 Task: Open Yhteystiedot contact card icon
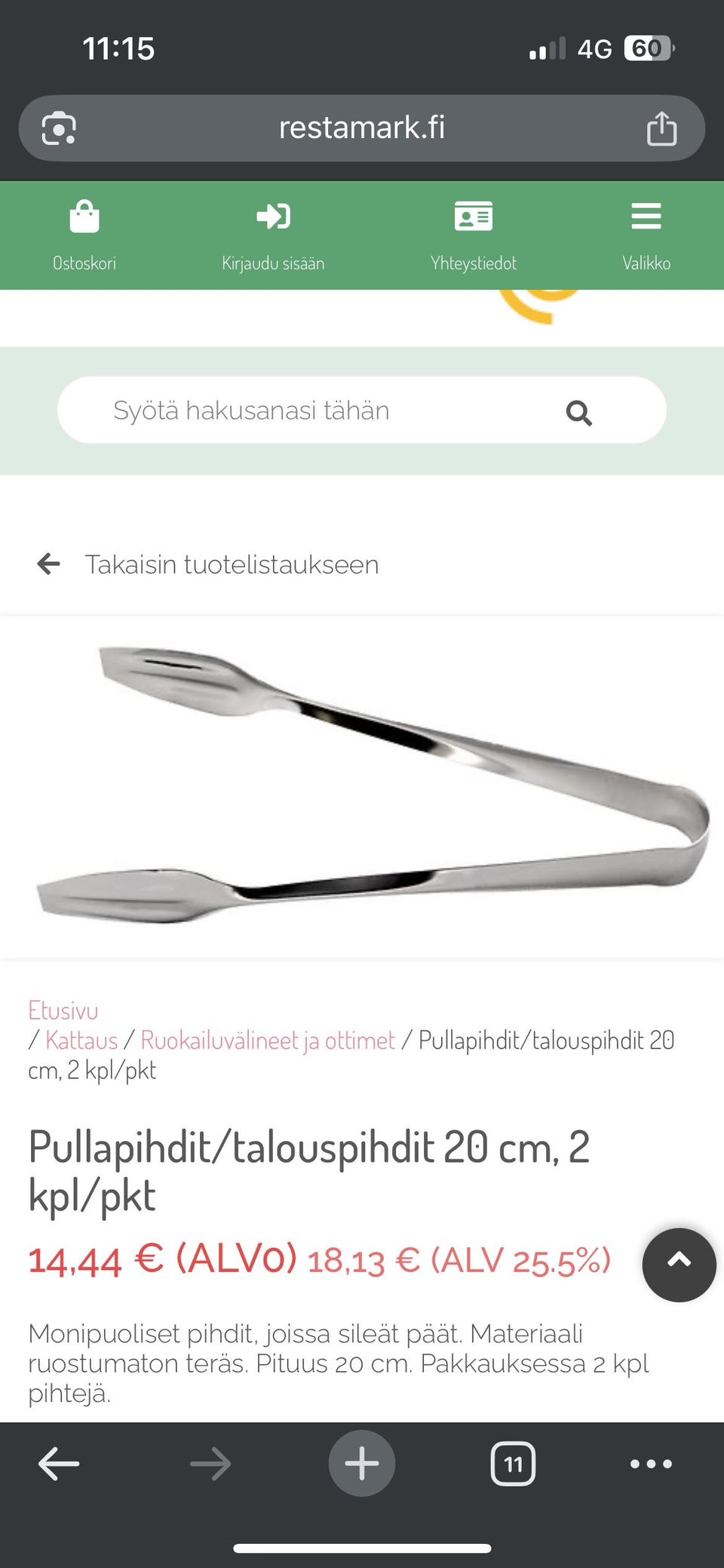473,217
